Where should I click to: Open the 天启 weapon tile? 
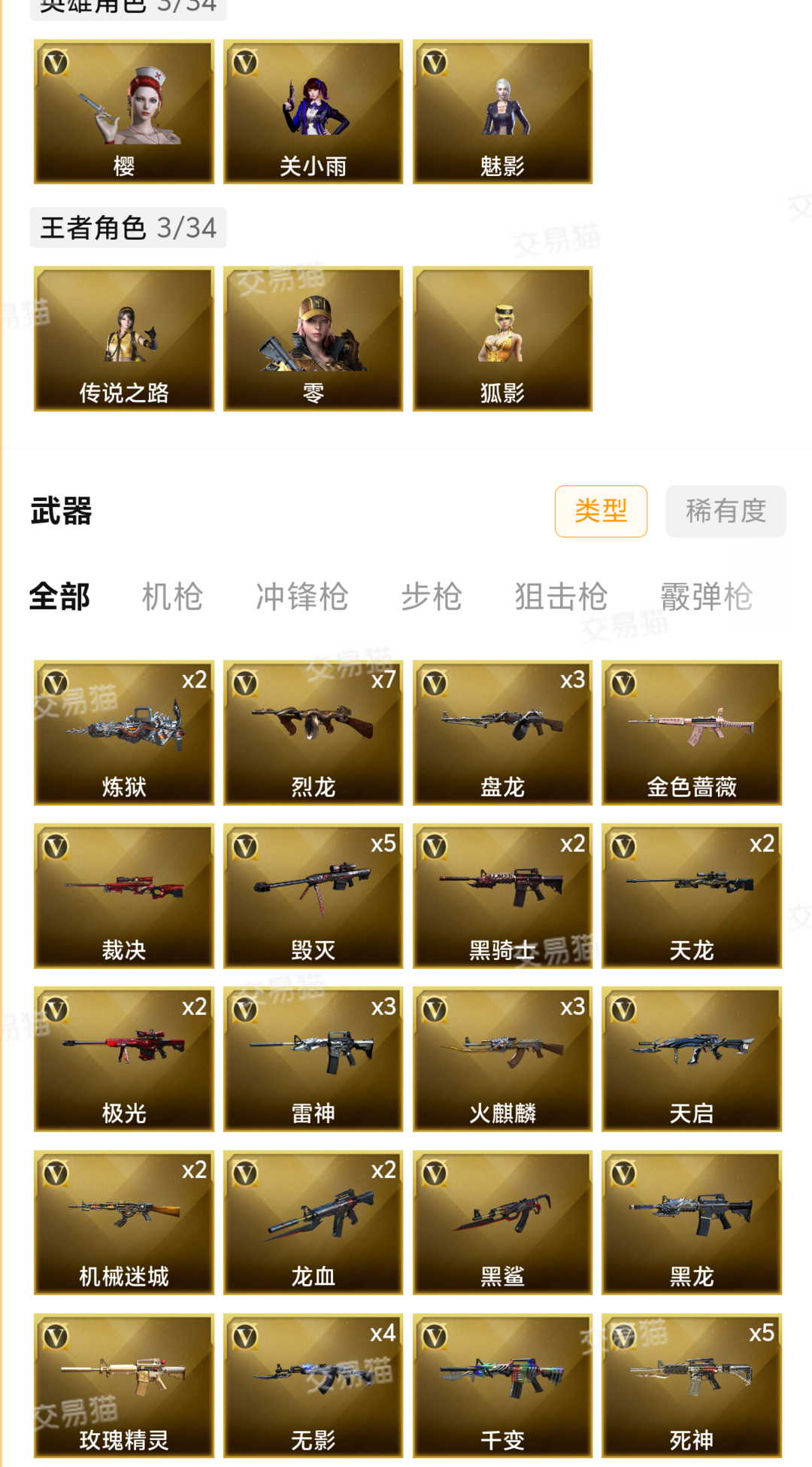click(692, 1059)
